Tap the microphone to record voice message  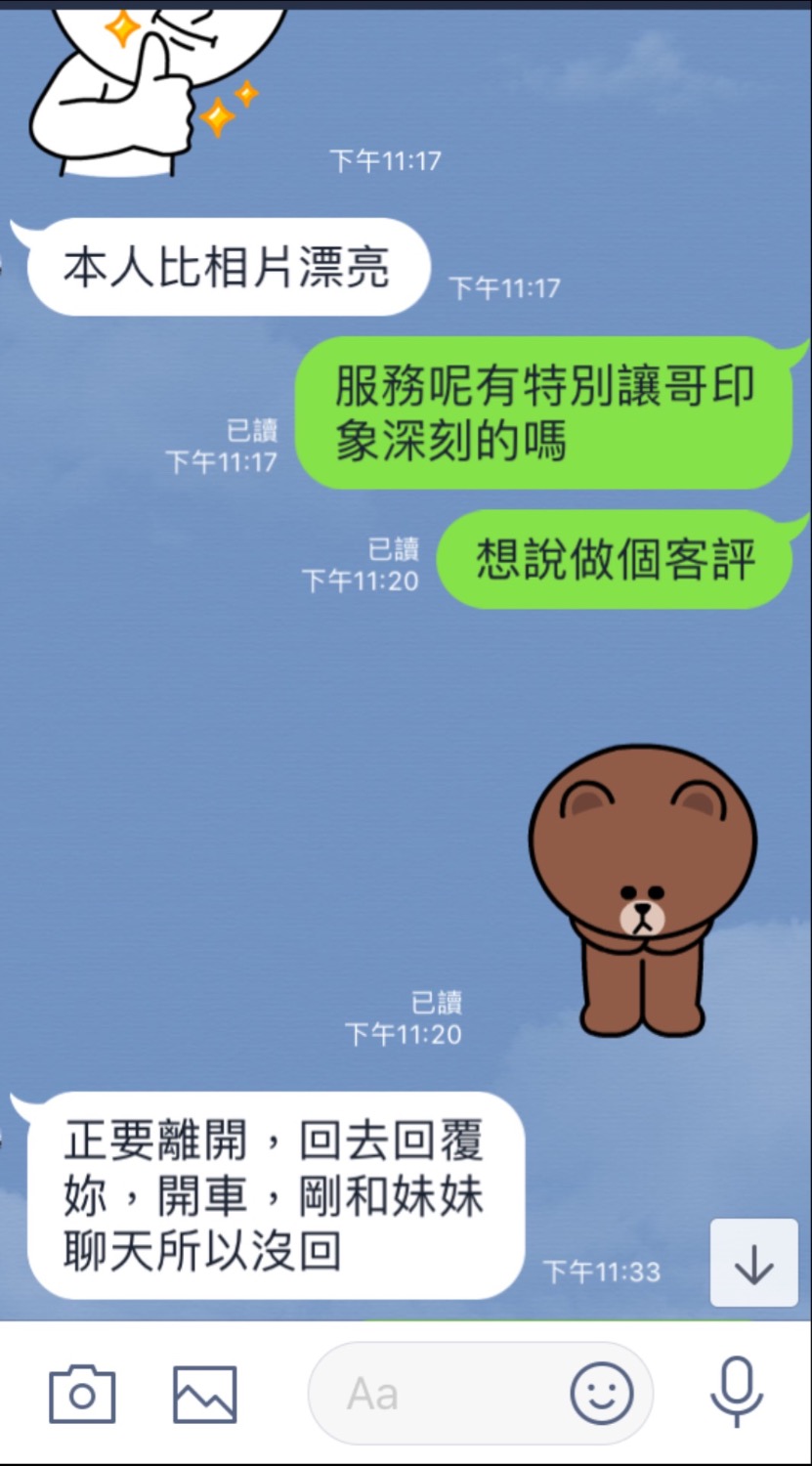point(736,1393)
